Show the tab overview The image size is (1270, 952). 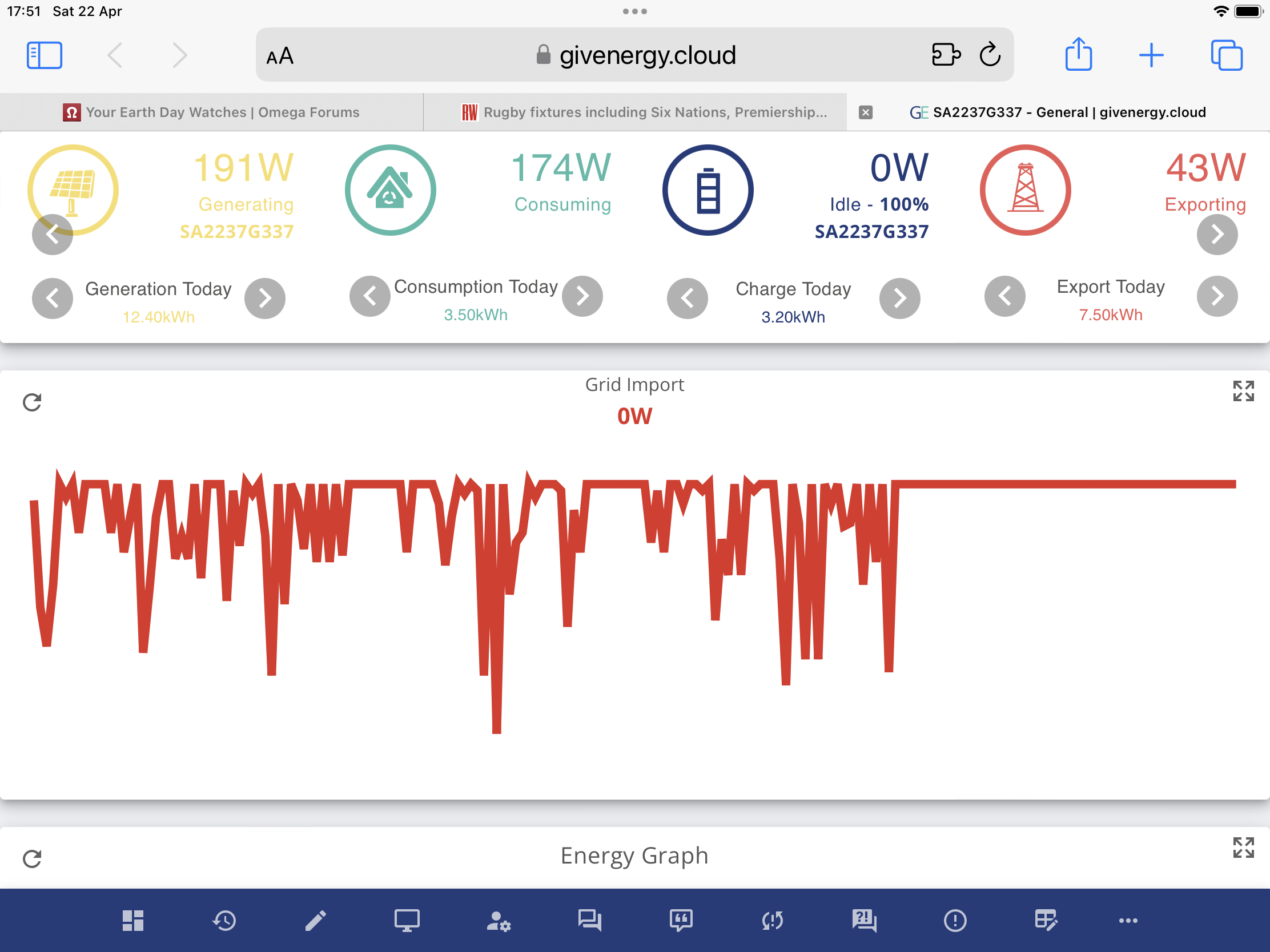pyautogui.click(x=1227, y=56)
